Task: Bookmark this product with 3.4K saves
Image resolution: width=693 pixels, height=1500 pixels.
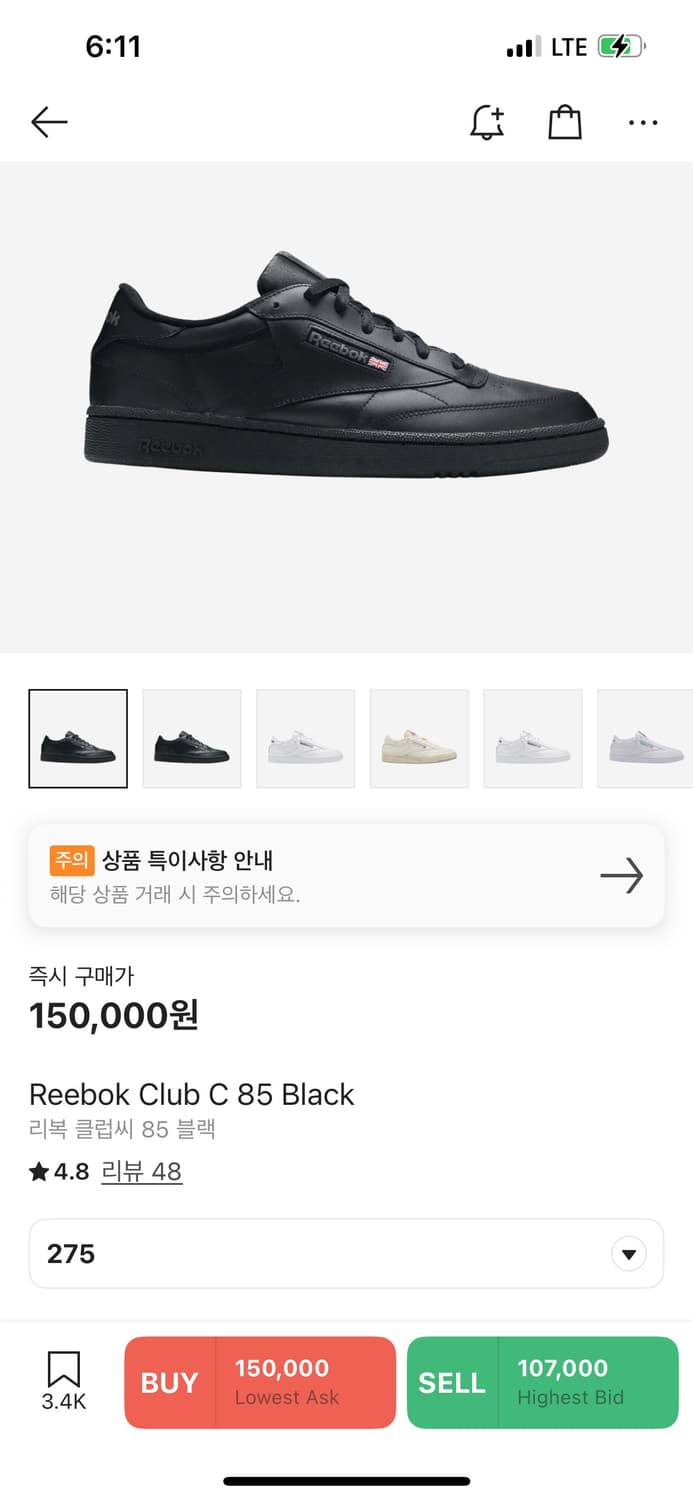Action: point(64,1380)
